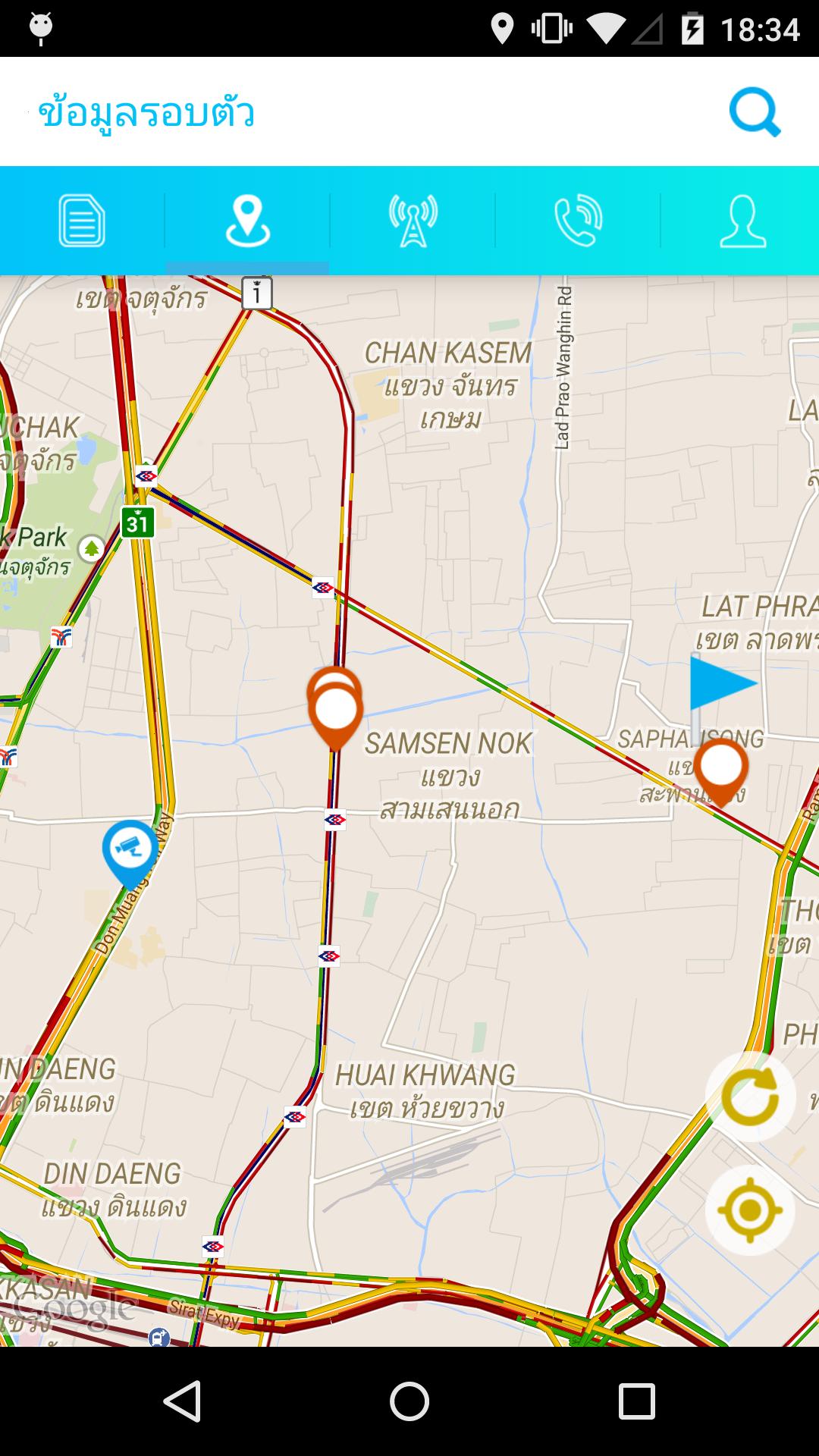819x1456 pixels.
Task: Tap orange pin near Saphan Song
Action: pos(721,767)
